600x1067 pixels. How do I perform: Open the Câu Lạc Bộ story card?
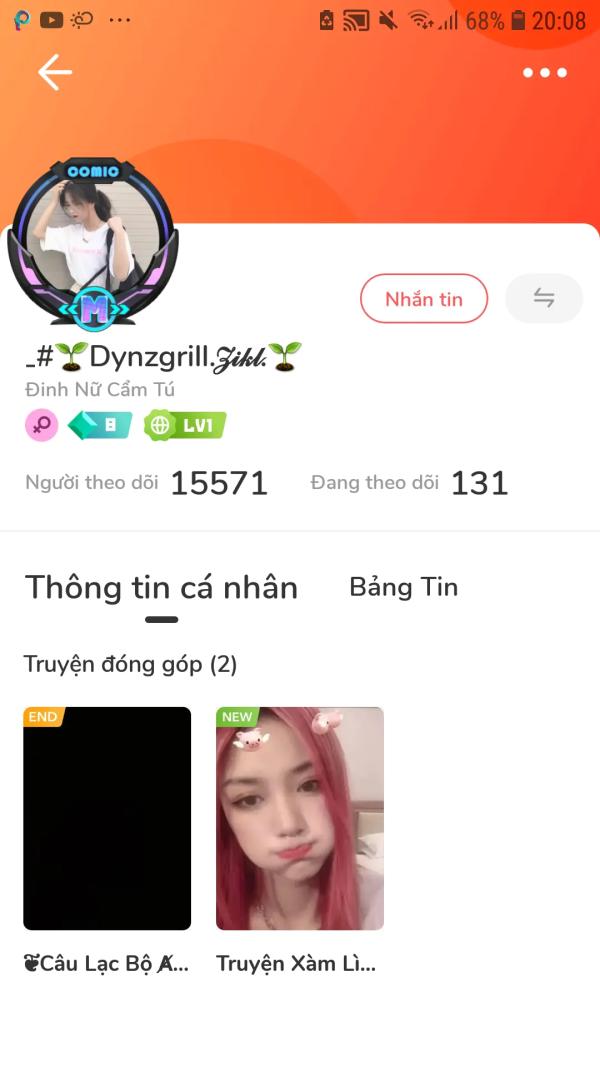pyautogui.click(x=107, y=818)
